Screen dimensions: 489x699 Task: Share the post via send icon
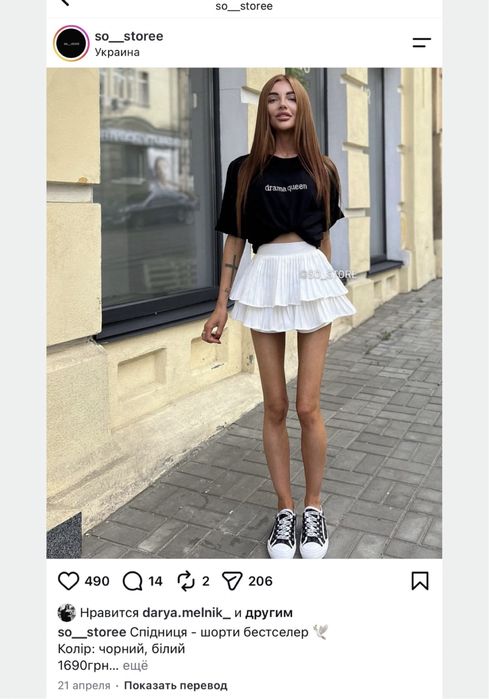click(x=232, y=581)
